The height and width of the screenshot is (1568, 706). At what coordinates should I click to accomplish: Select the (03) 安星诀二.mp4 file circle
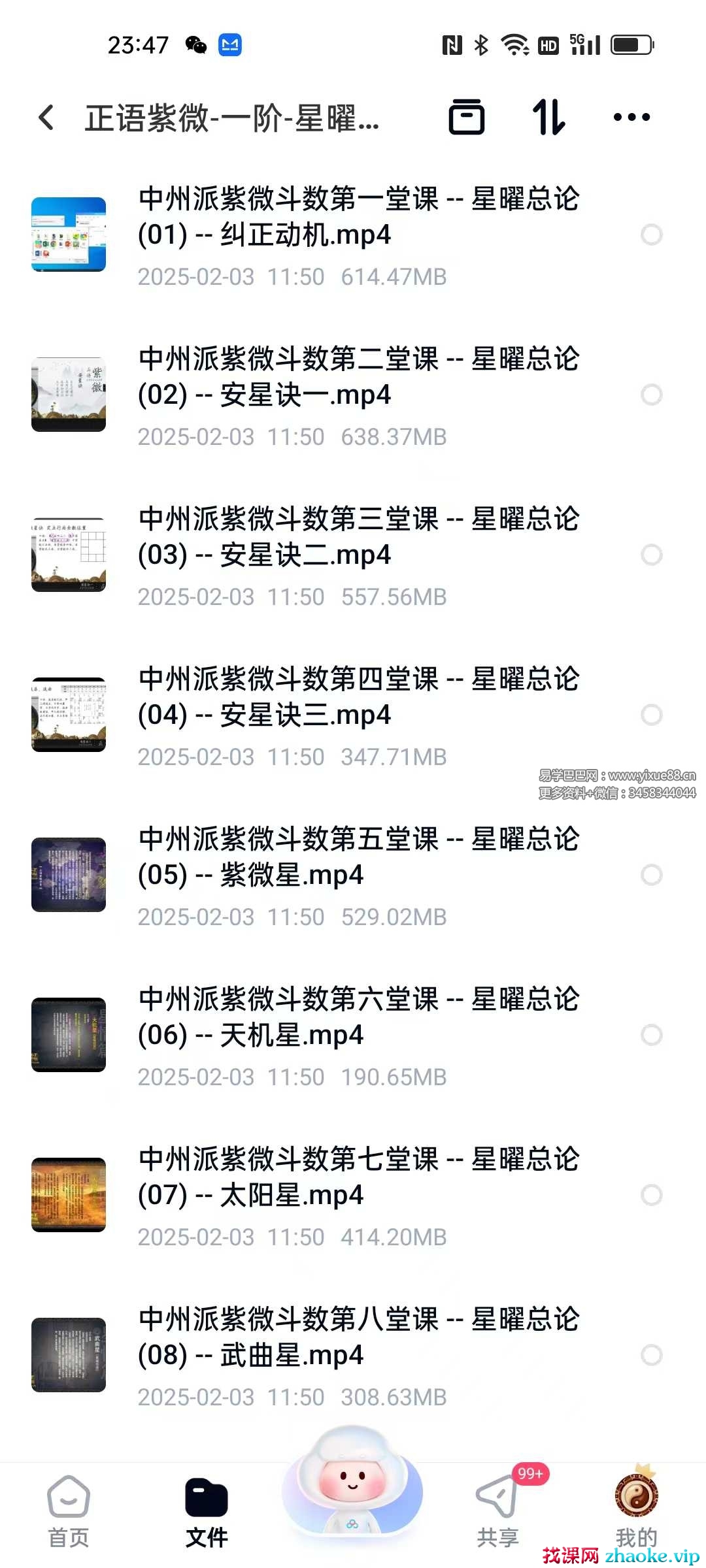(x=651, y=555)
